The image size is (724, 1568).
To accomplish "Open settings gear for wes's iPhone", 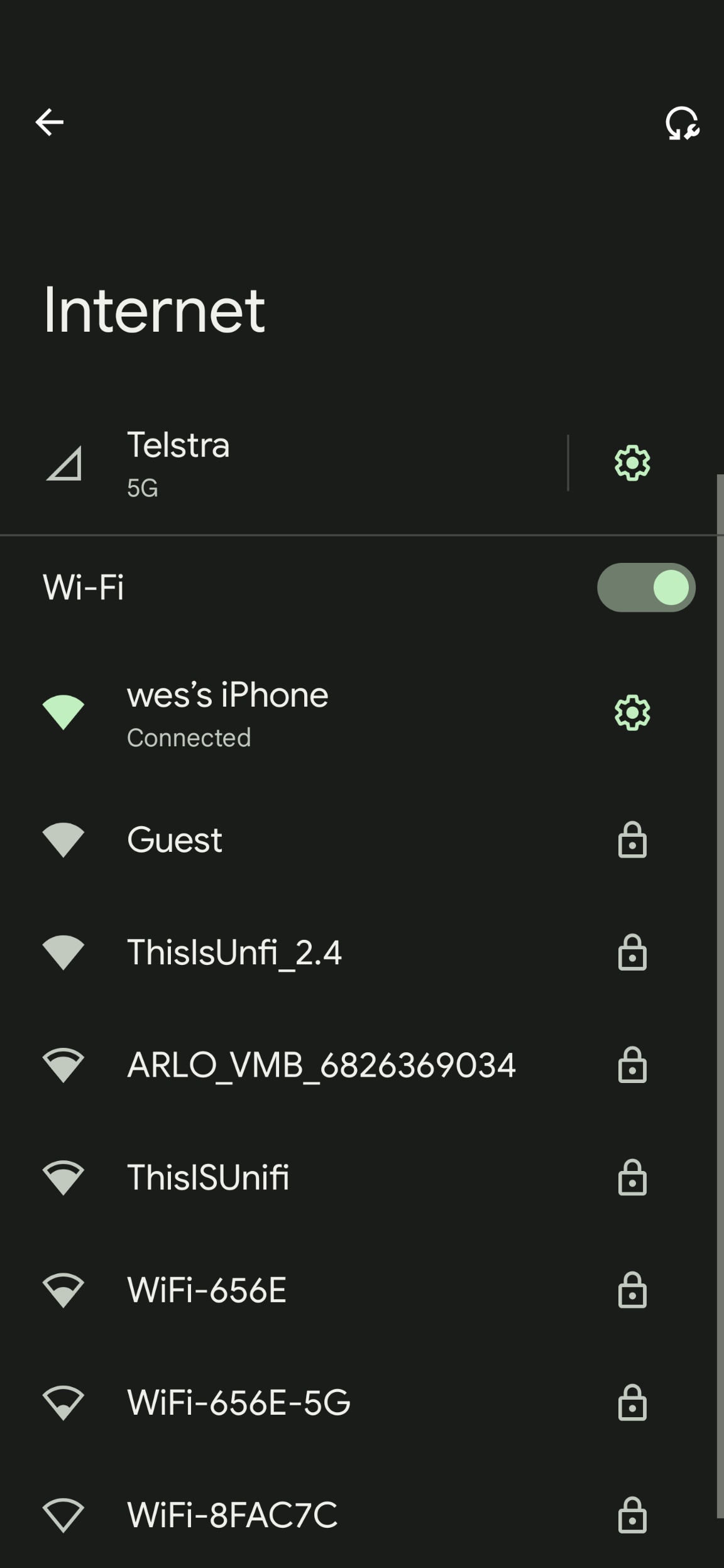I will tap(632, 713).
